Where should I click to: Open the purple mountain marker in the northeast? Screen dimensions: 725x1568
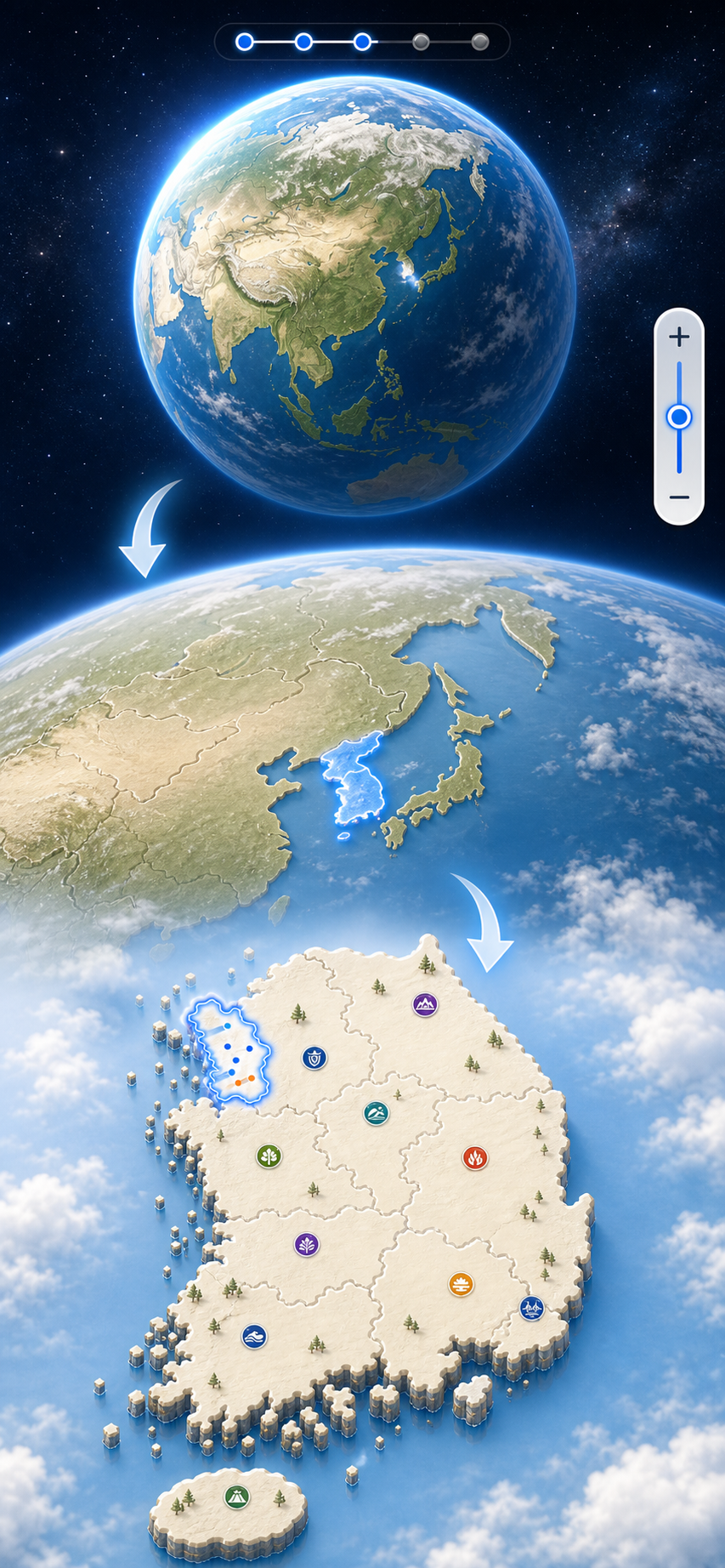click(425, 1004)
